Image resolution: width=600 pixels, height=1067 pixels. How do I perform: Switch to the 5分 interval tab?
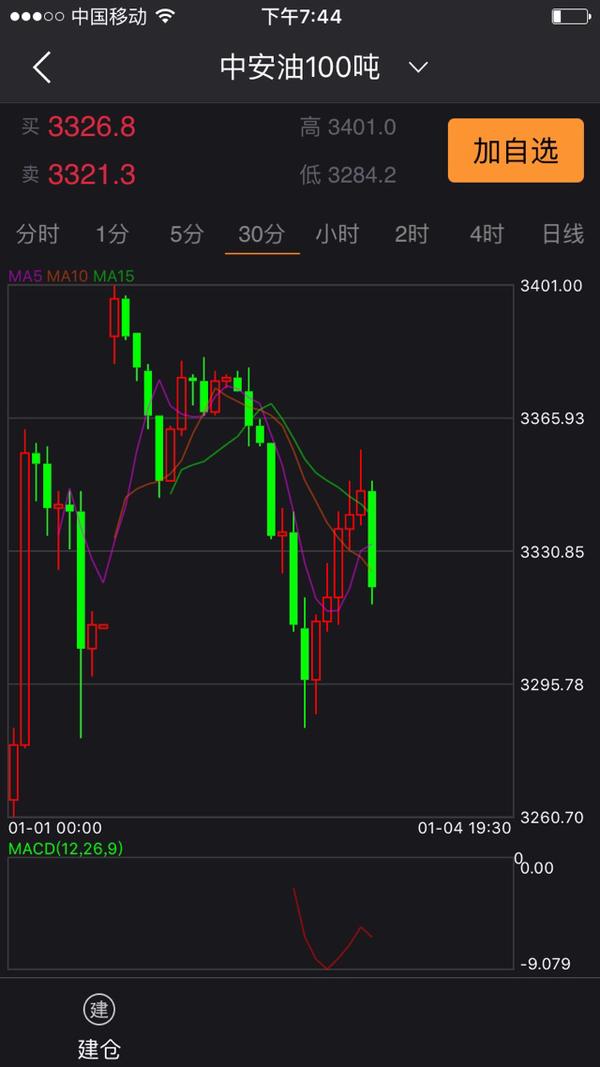(x=186, y=234)
